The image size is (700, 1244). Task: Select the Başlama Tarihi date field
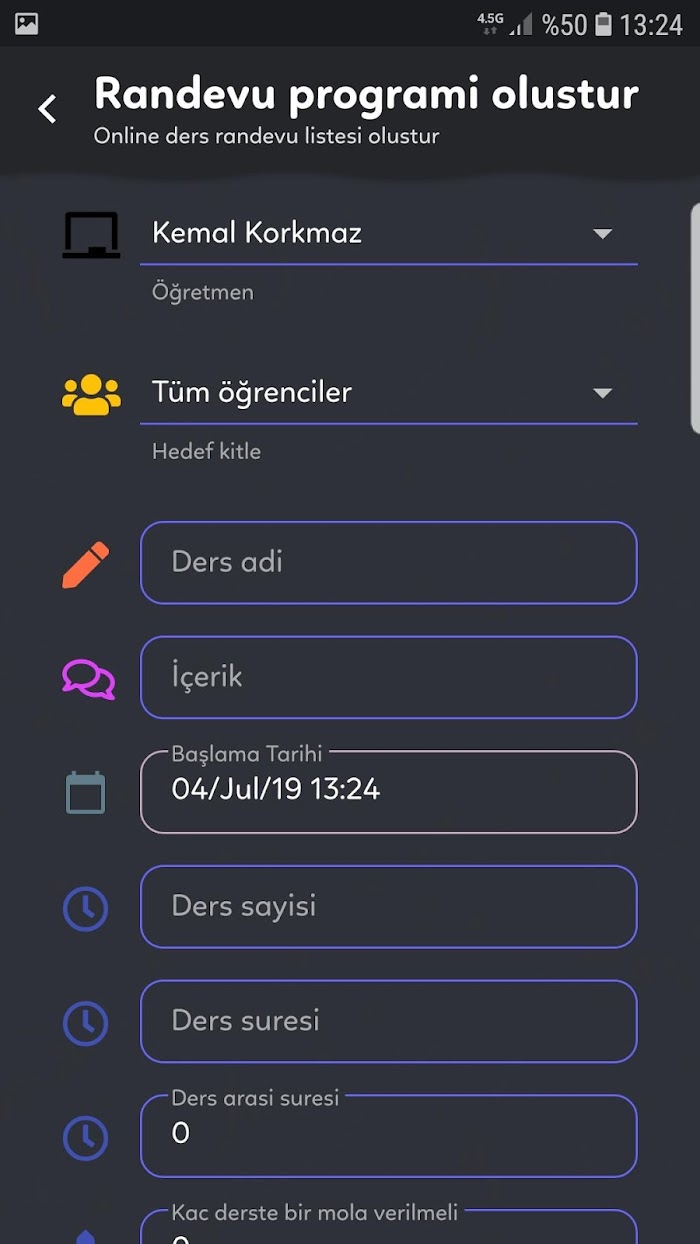(388, 791)
